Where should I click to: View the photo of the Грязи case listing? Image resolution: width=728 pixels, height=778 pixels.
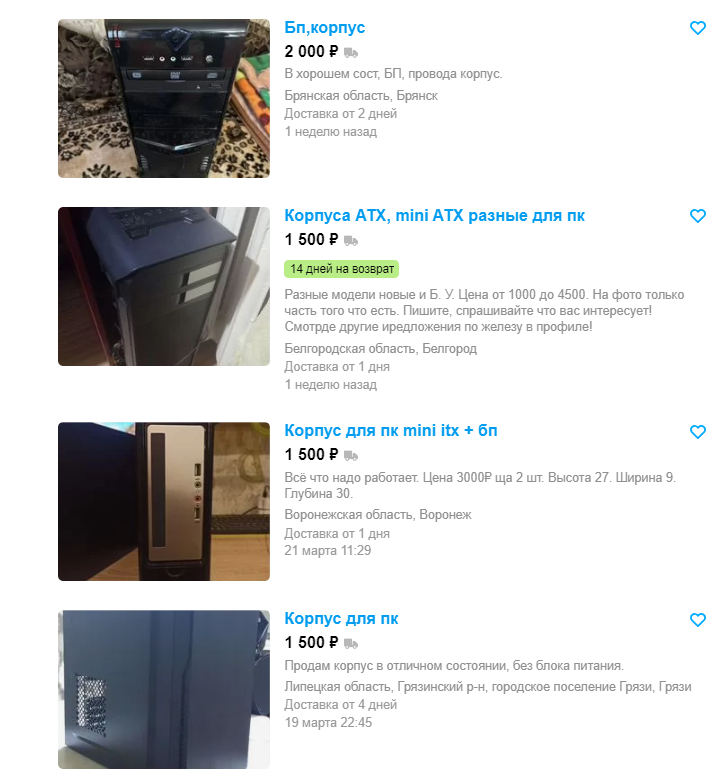[x=163, y=689]
